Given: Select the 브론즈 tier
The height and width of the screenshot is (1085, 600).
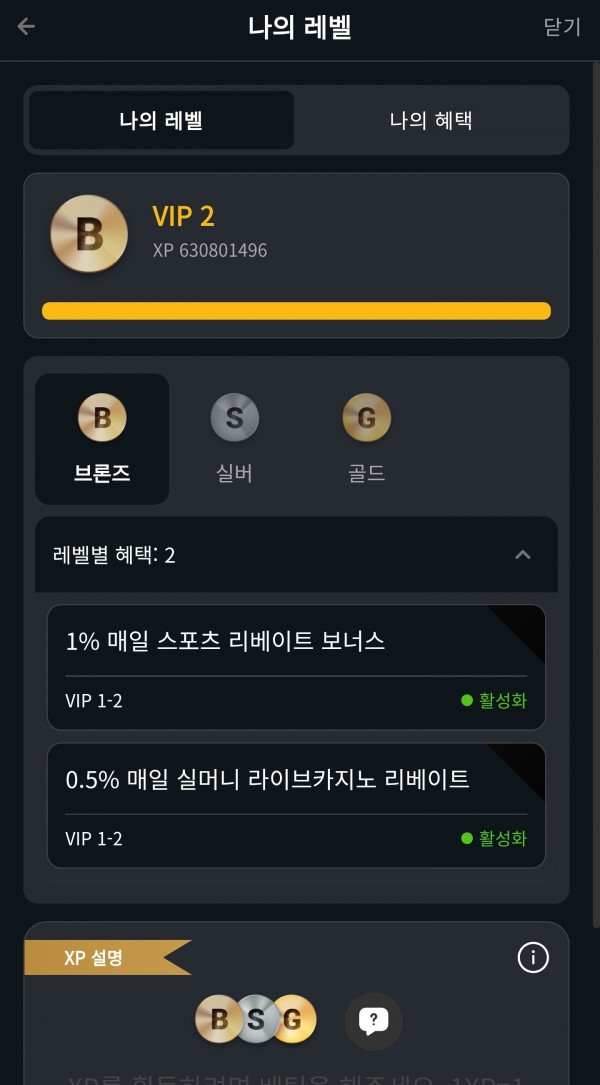Looking at the screenshot, I should pos(102,439).
